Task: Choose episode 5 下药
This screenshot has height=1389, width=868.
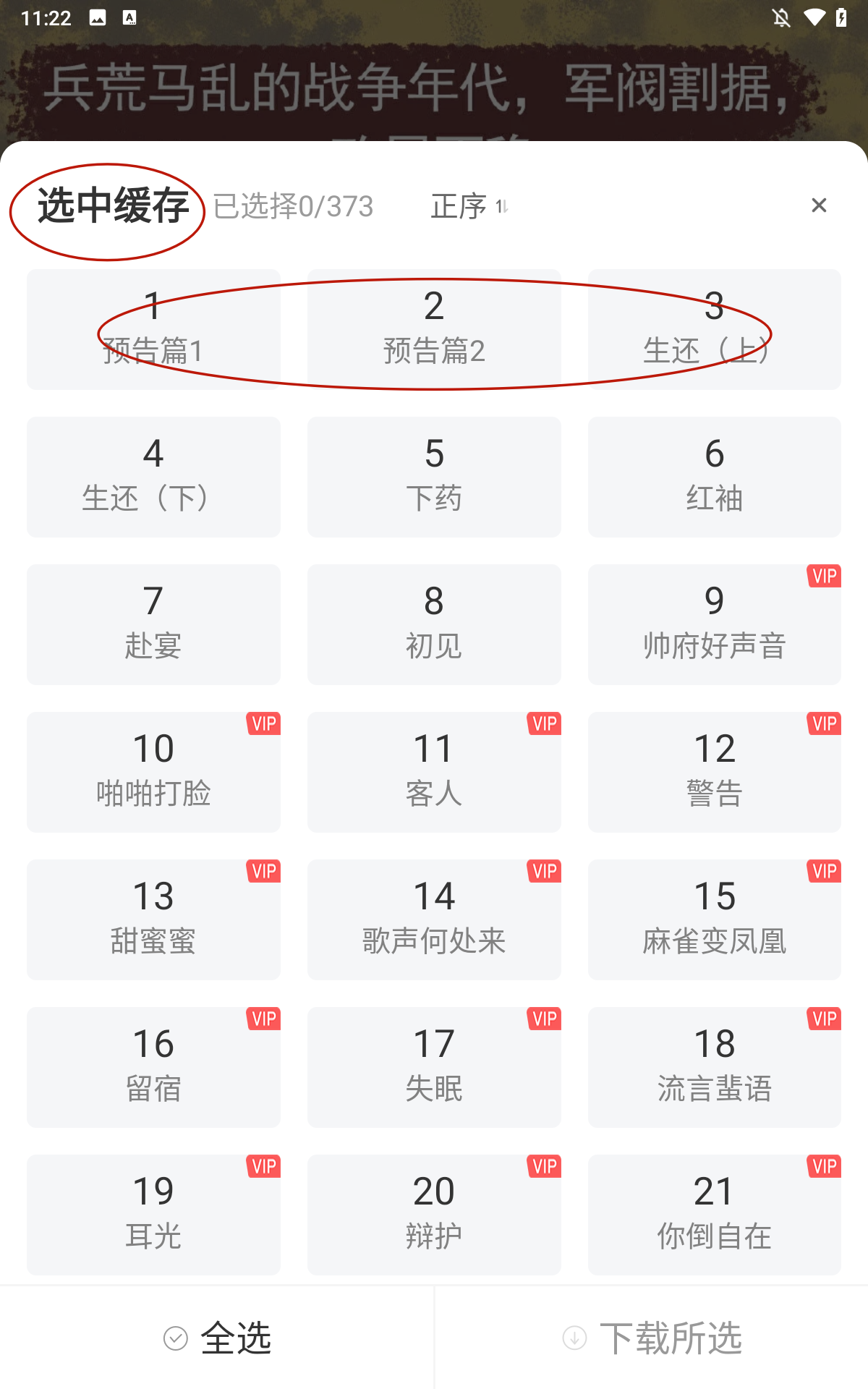Action: point(434,477)
